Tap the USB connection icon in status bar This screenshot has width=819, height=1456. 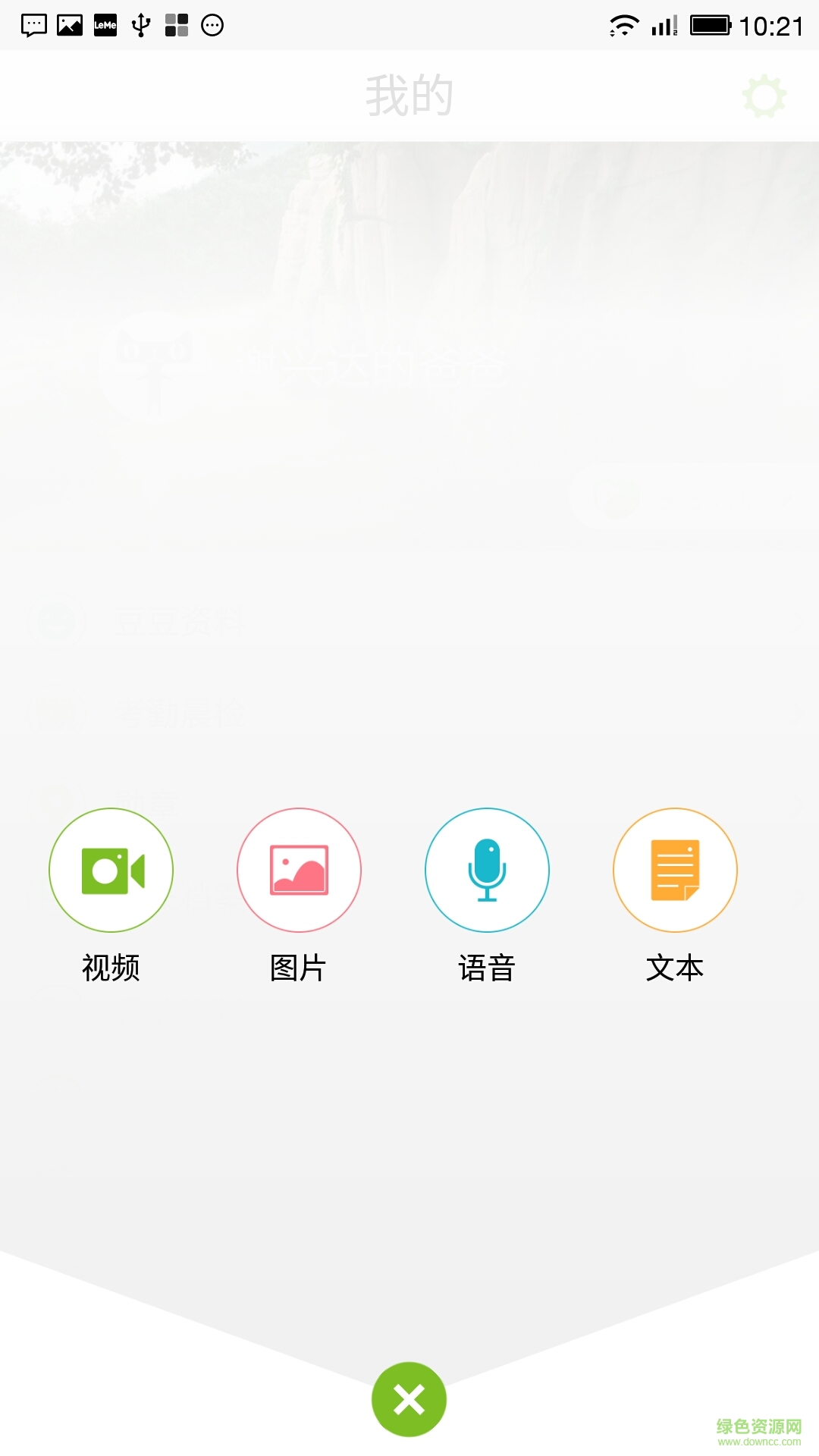[x=140, y=23]
